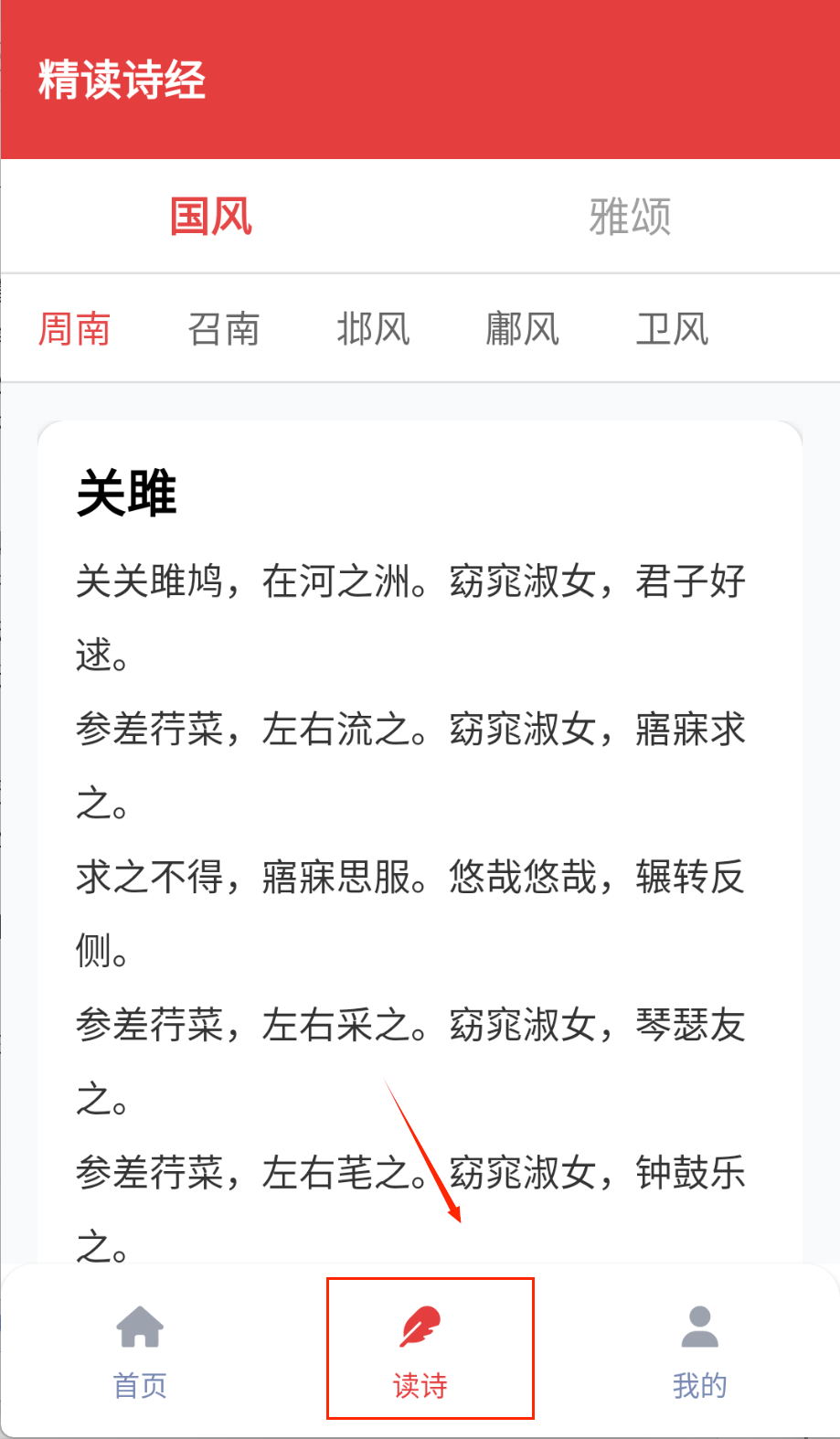The width and height of the screenshot is (840, 1439).
Task: Open the 卫风 poem category
Action: coord(674,329)
